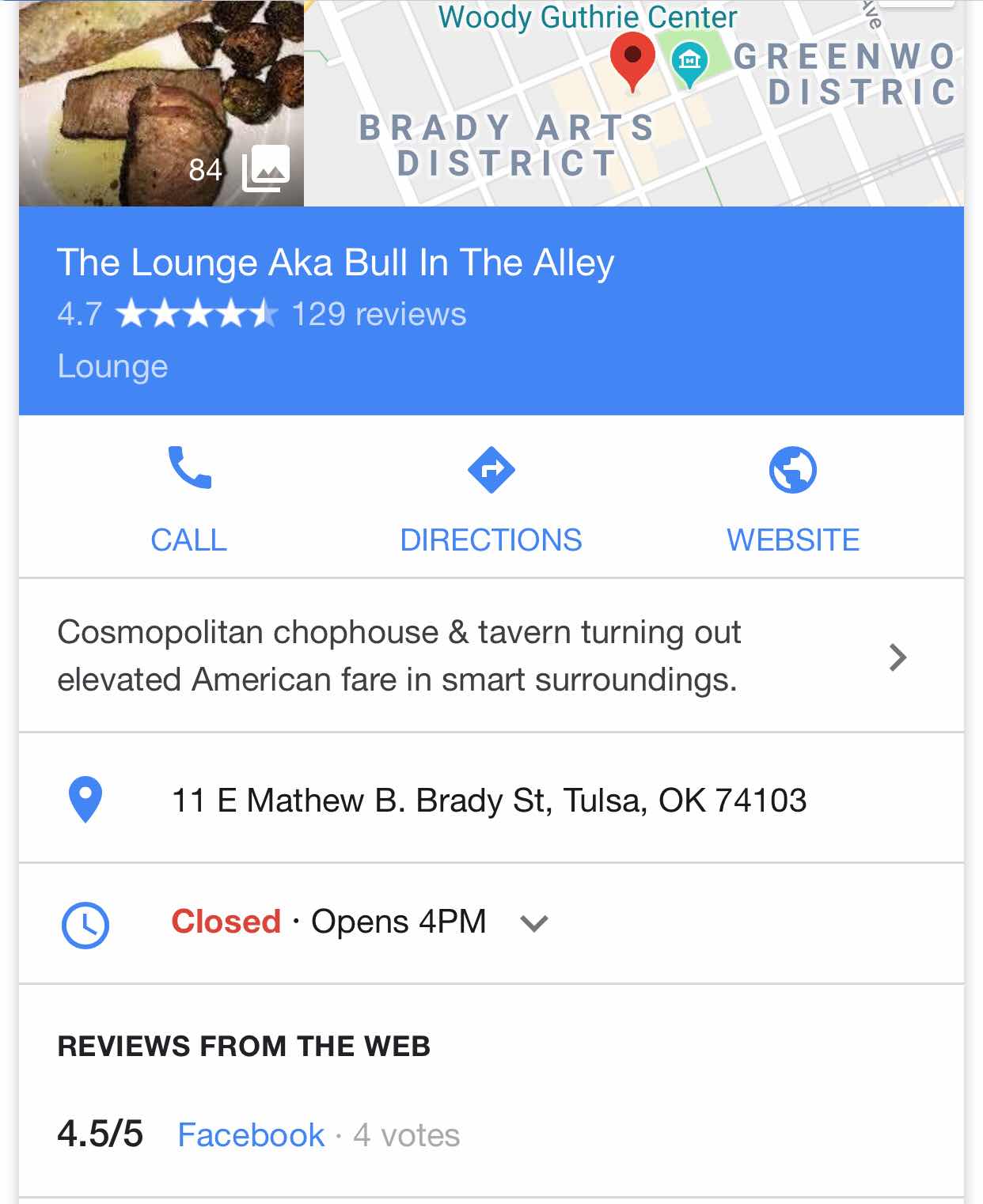Viewport: 983px width, 1204px height.
Task: Get directions to the lounge
Action: click(x=491, y=498)
